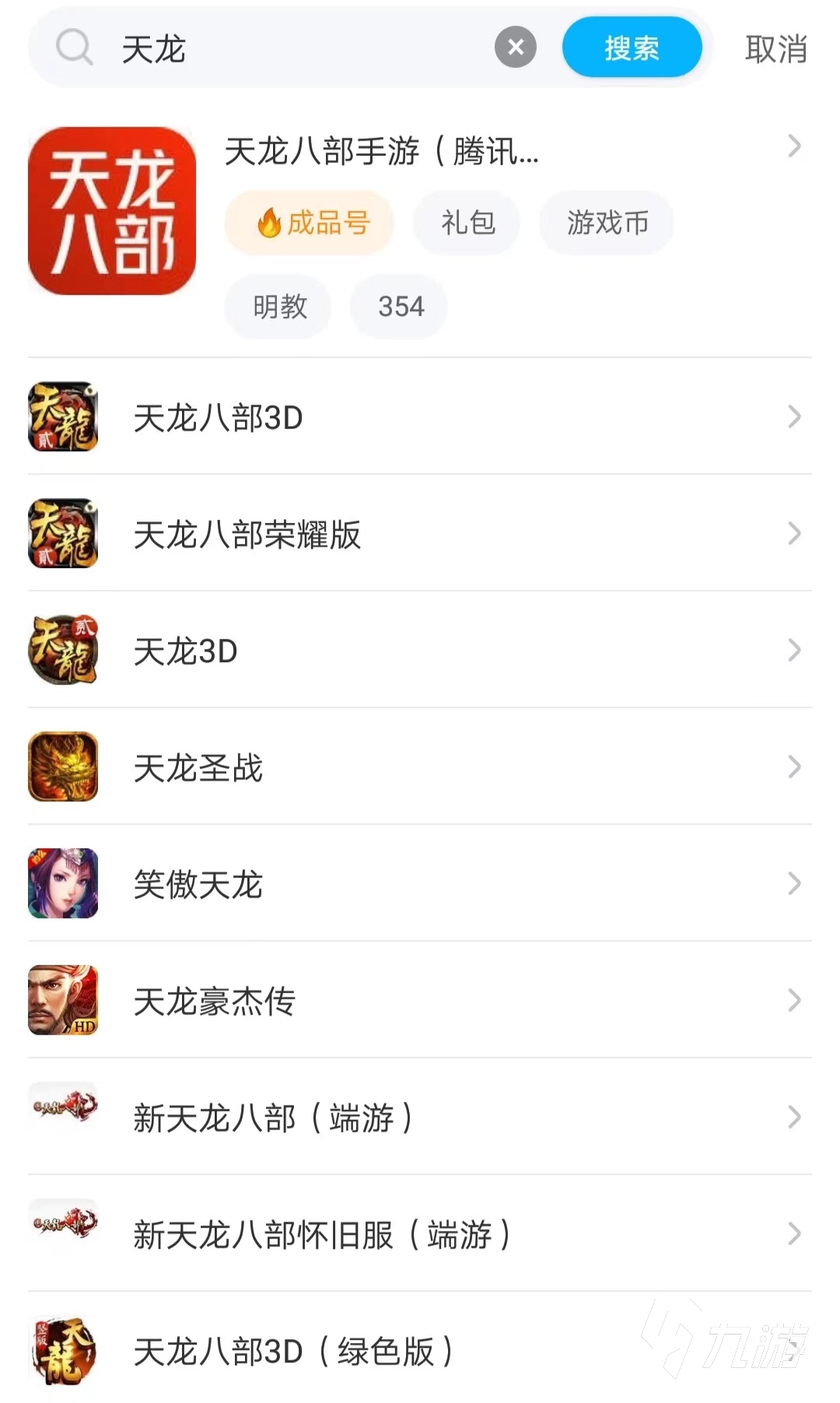Choose the 游戏币 chip
This screenshot has width=840, height=1403.
tap(607, 223)
